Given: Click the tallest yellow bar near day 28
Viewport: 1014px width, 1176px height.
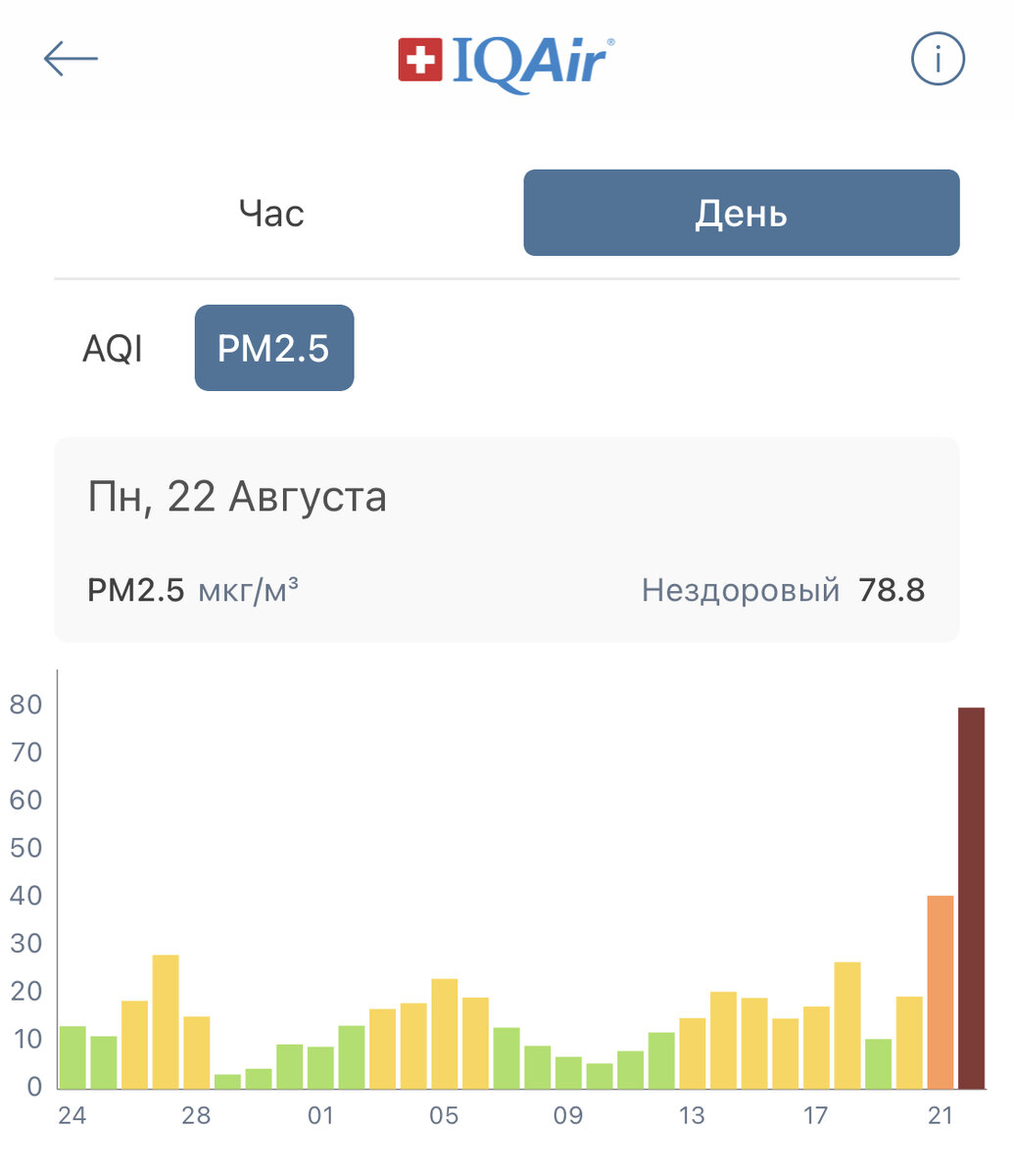Looking at the screenshot, I should (x=165, y=1019).
